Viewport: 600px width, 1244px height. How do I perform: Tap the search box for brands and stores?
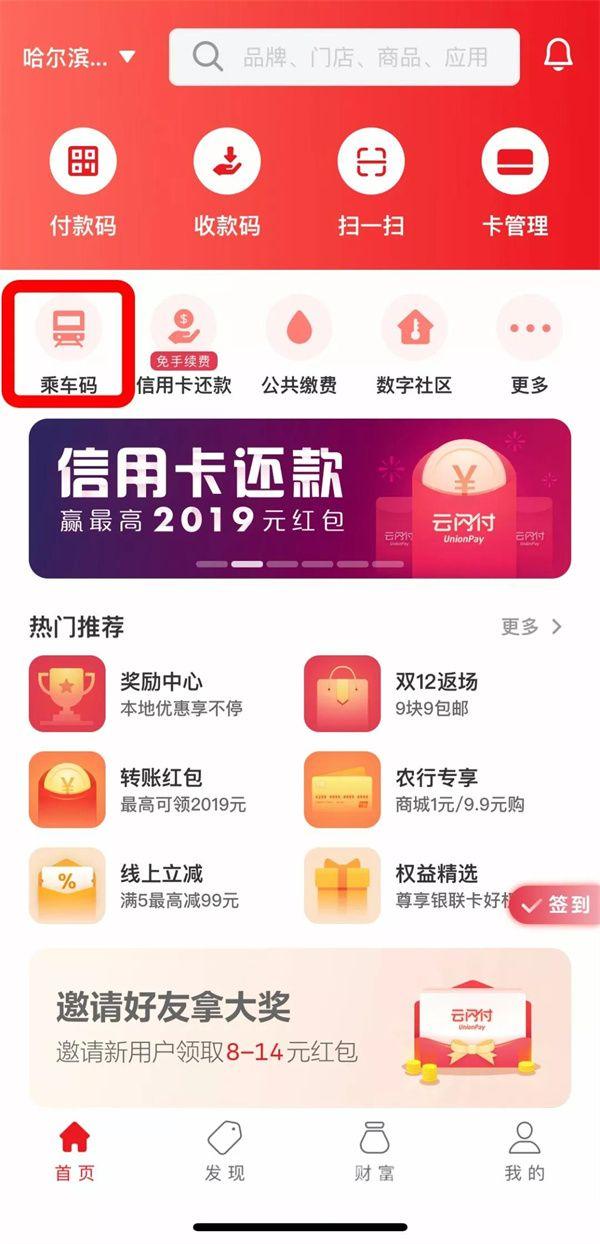tap(344, 58)
